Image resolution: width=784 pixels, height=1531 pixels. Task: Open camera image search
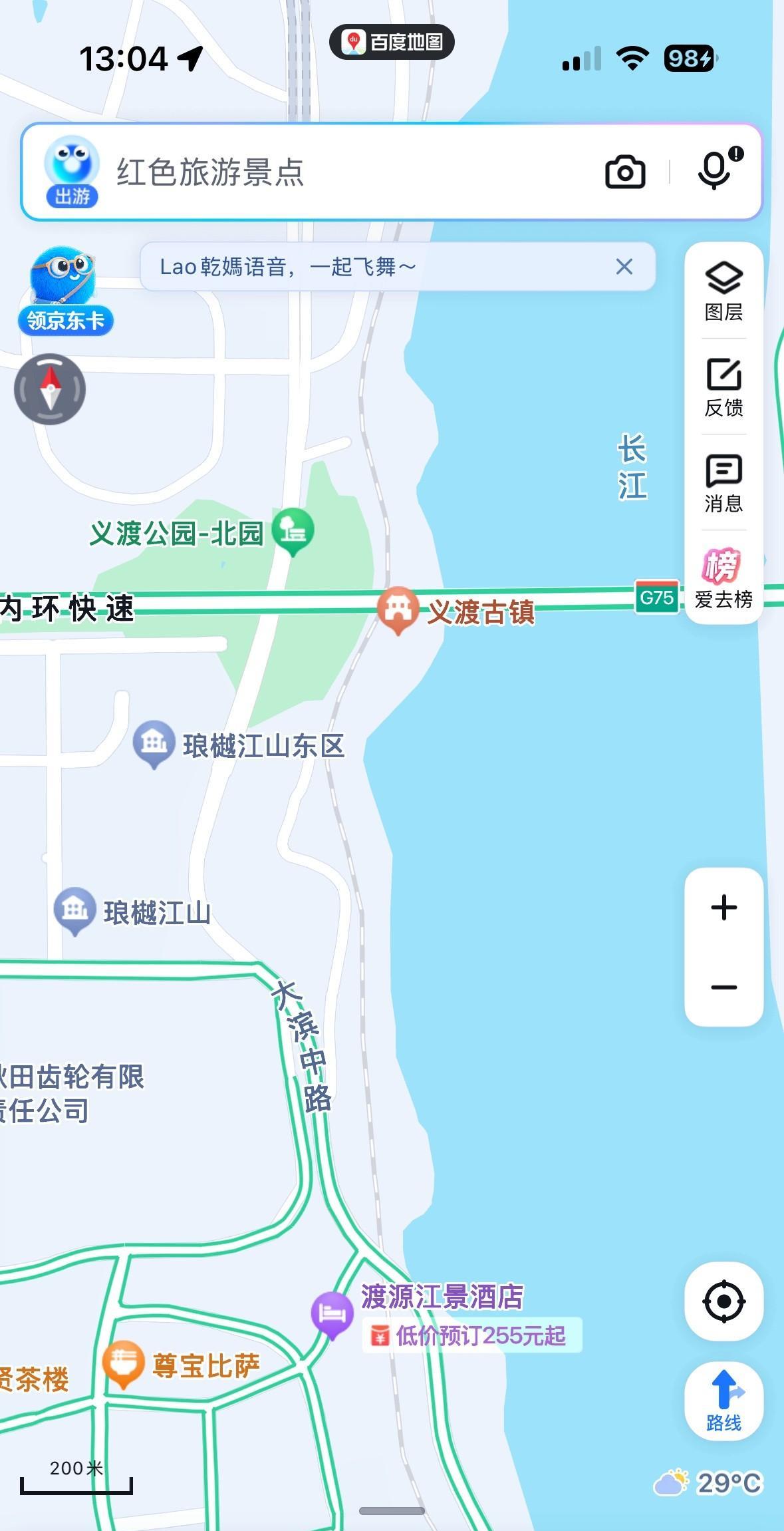[x=625, y=172]
